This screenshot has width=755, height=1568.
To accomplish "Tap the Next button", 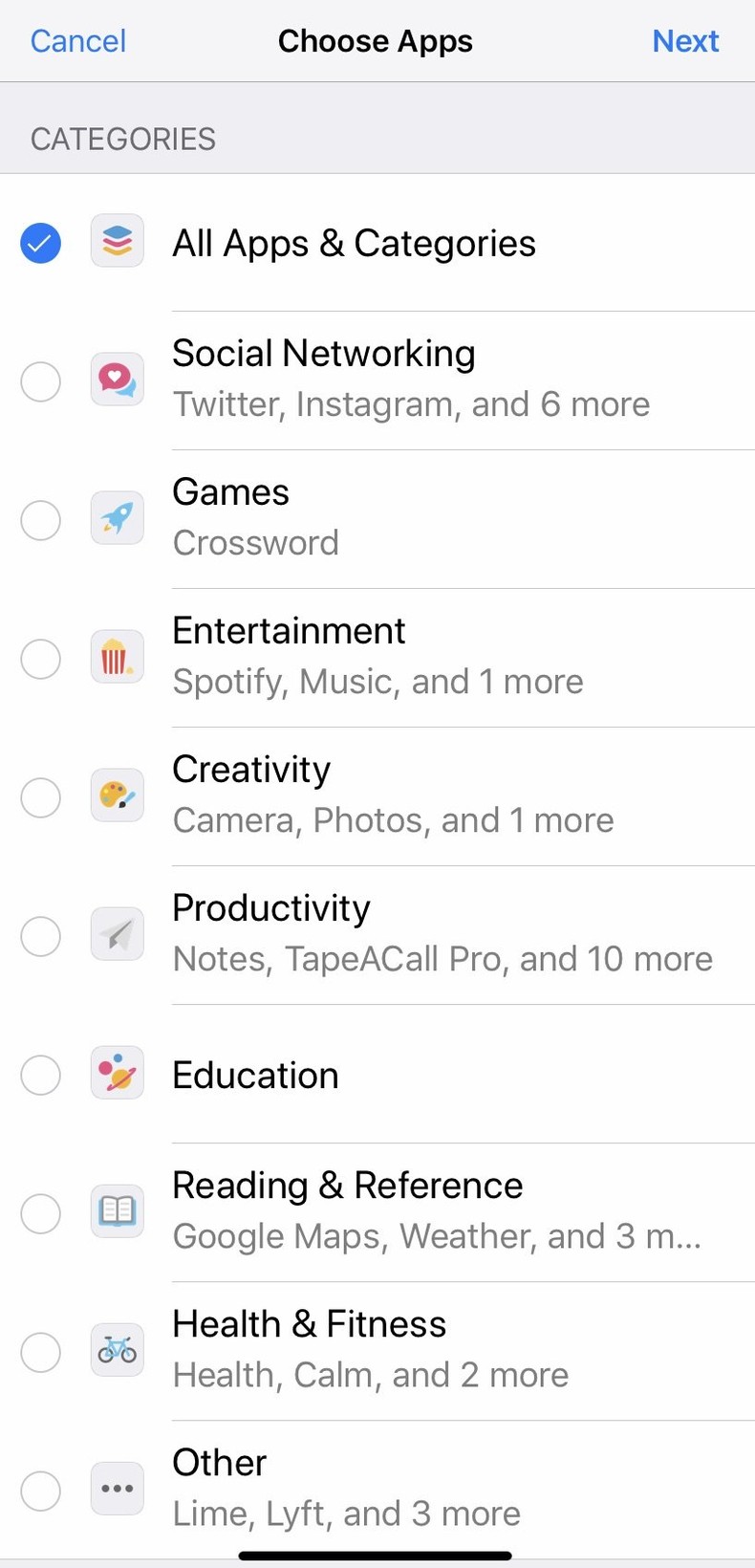I will 685,40.
